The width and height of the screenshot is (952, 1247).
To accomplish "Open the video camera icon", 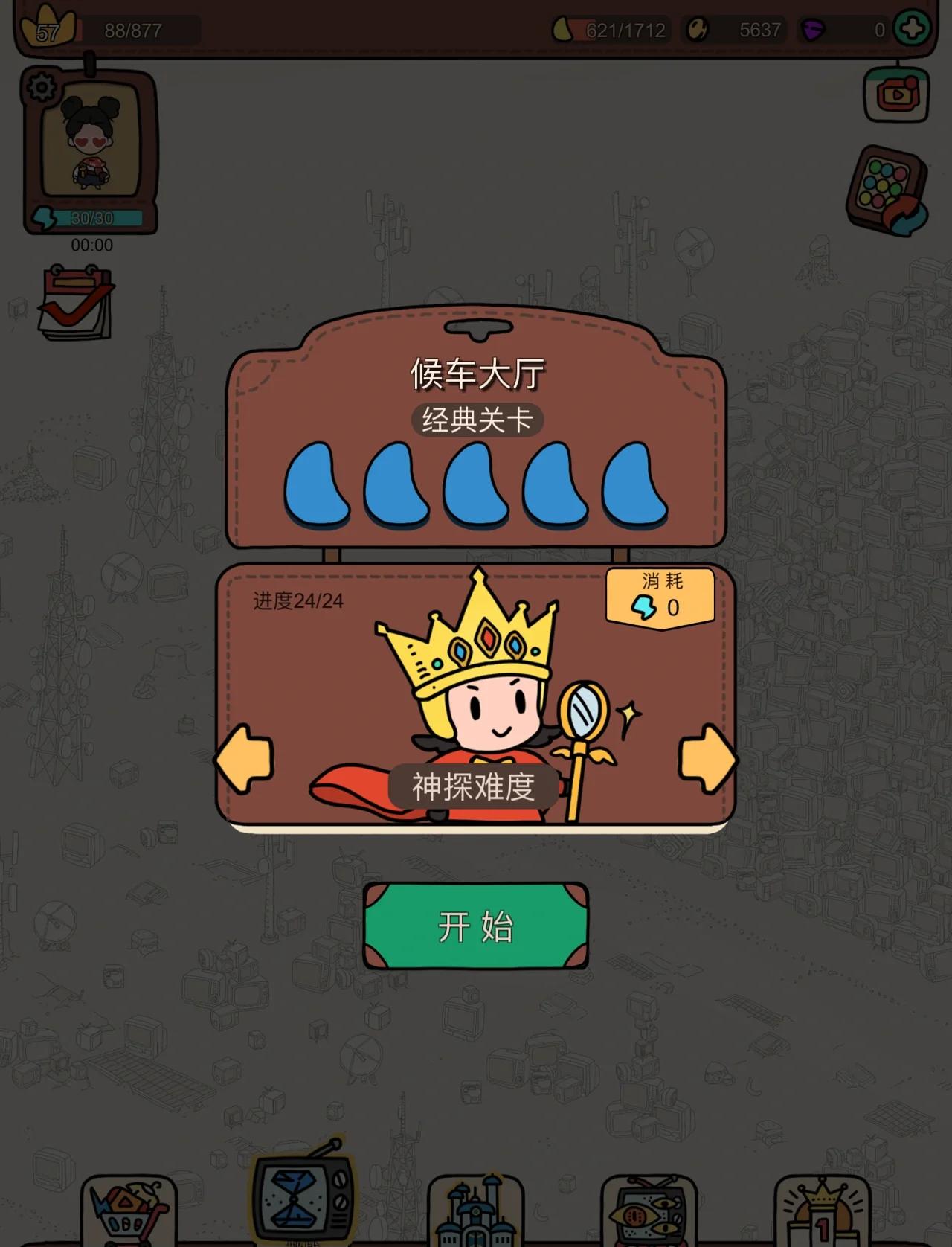I will click(x=896, y=94).
